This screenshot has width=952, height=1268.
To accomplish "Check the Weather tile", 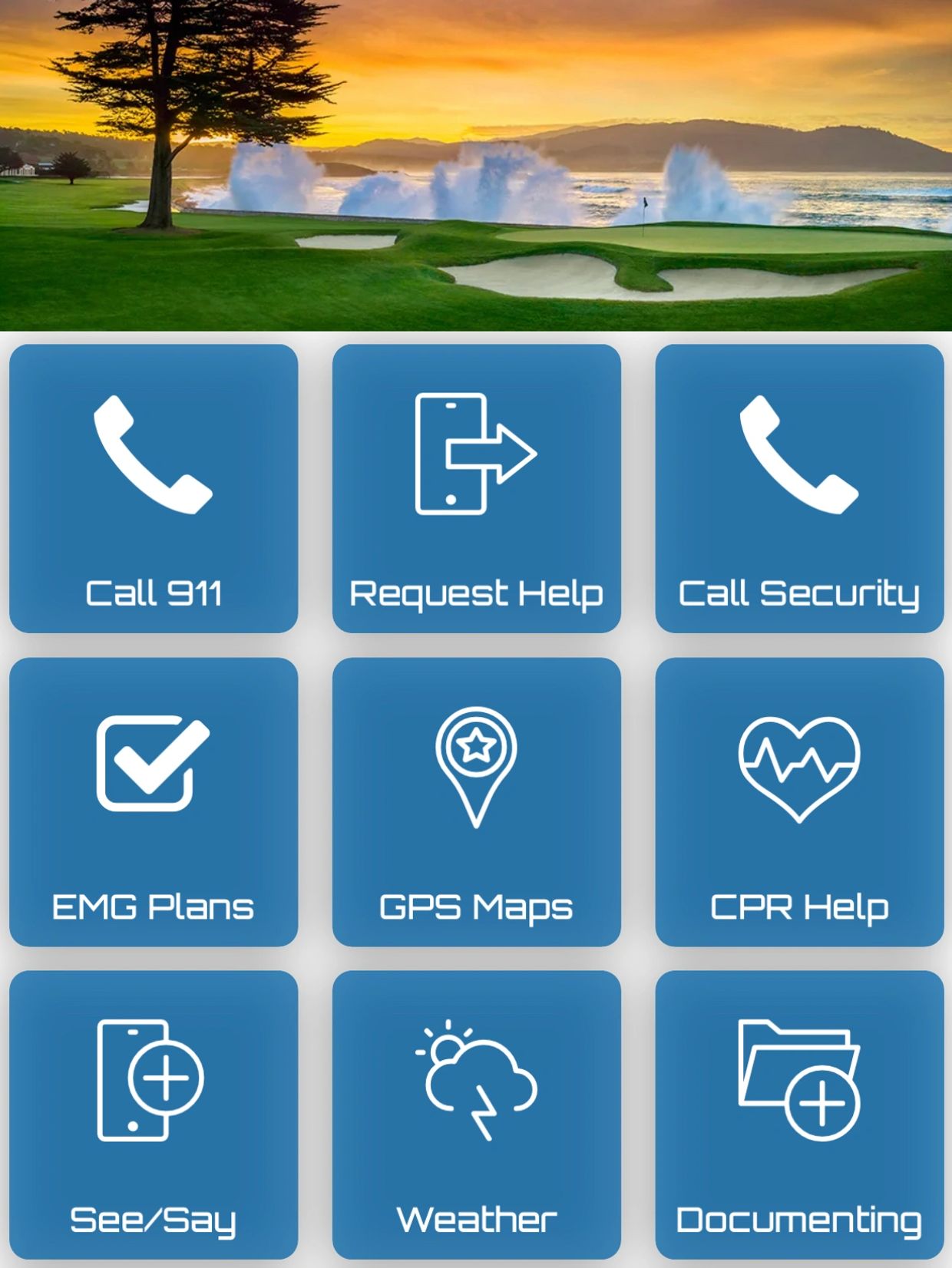I will point(476,1114).
